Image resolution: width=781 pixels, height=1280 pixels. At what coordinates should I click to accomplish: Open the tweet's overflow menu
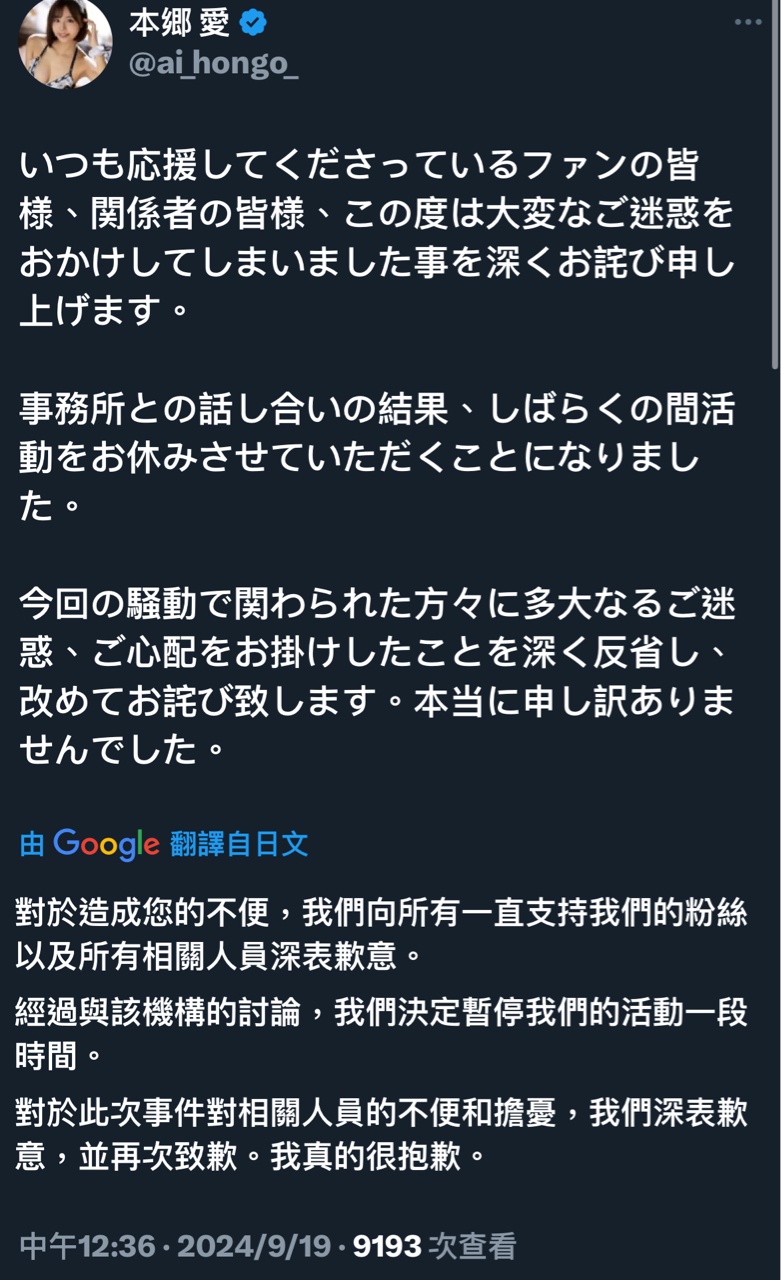point(747,22)
